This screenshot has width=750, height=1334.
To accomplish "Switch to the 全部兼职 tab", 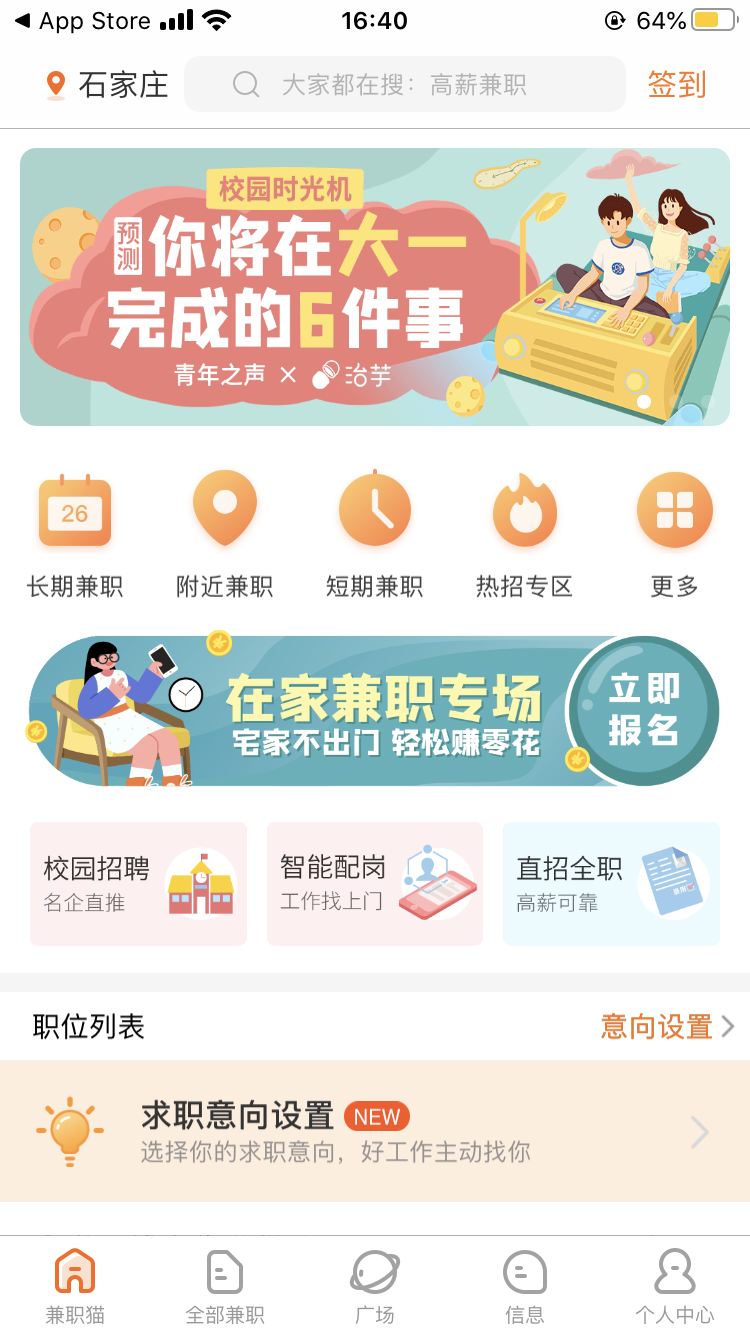I will click(225, 1286).
